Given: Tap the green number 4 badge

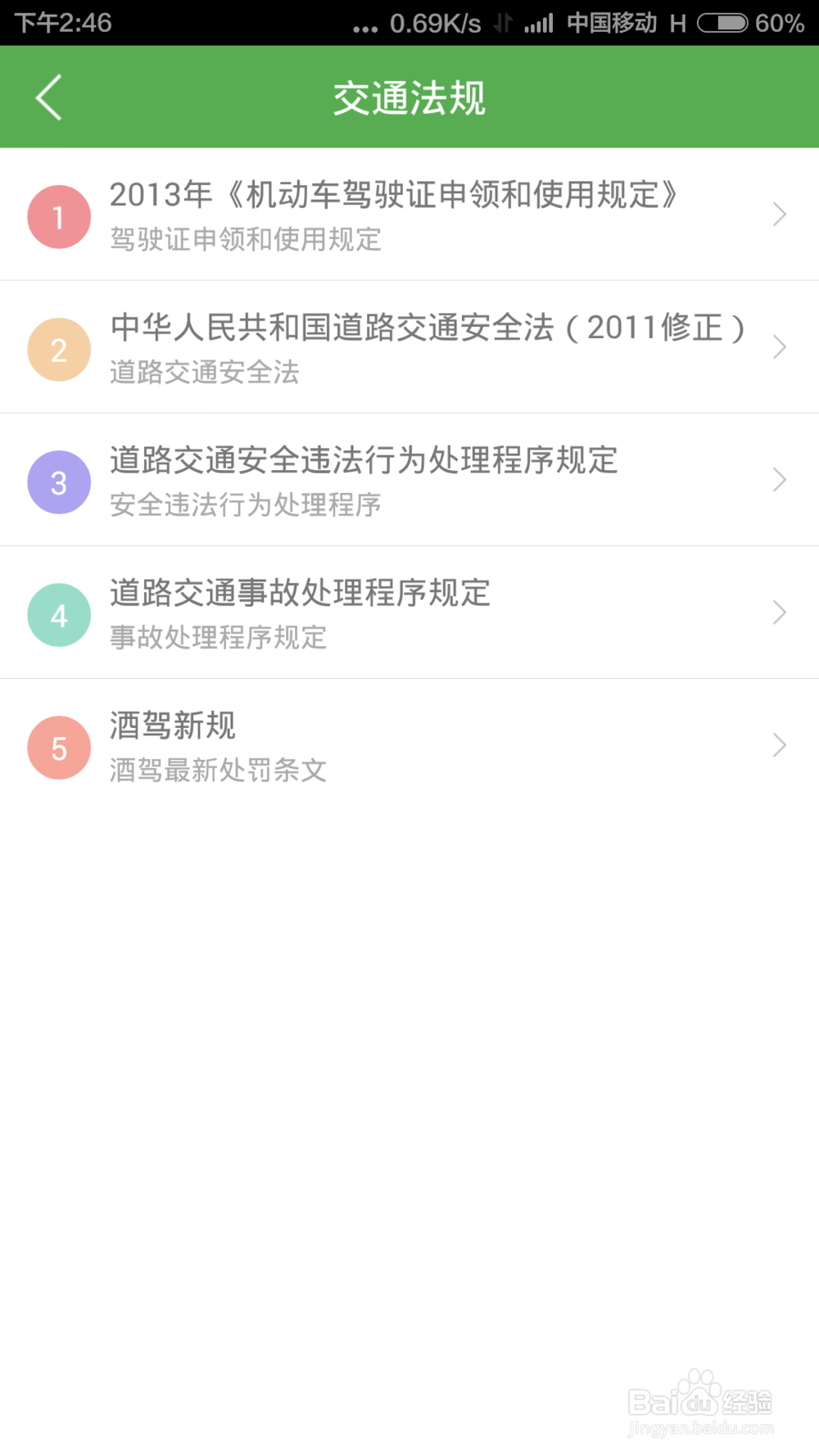Looking at the screenshot, I should (58, 614).
